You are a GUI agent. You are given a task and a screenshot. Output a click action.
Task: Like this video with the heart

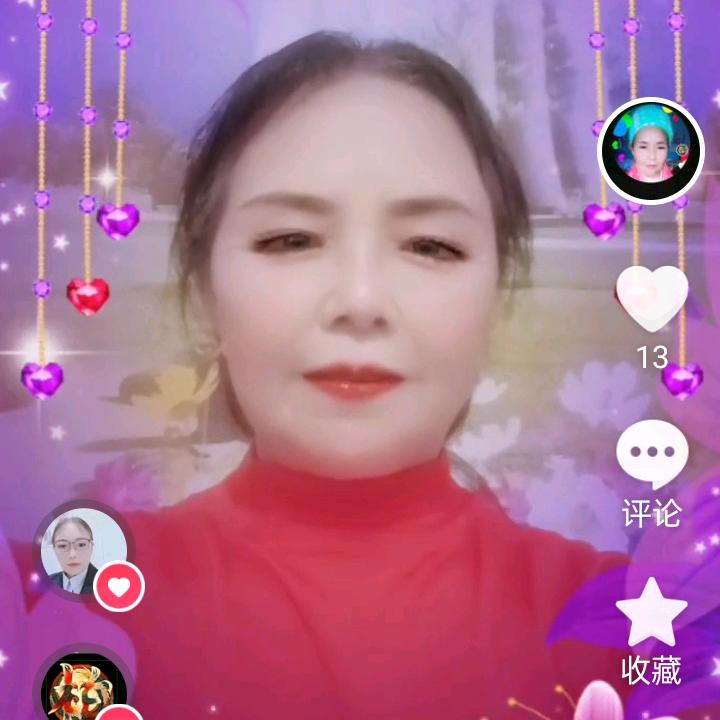pos(652,299)
